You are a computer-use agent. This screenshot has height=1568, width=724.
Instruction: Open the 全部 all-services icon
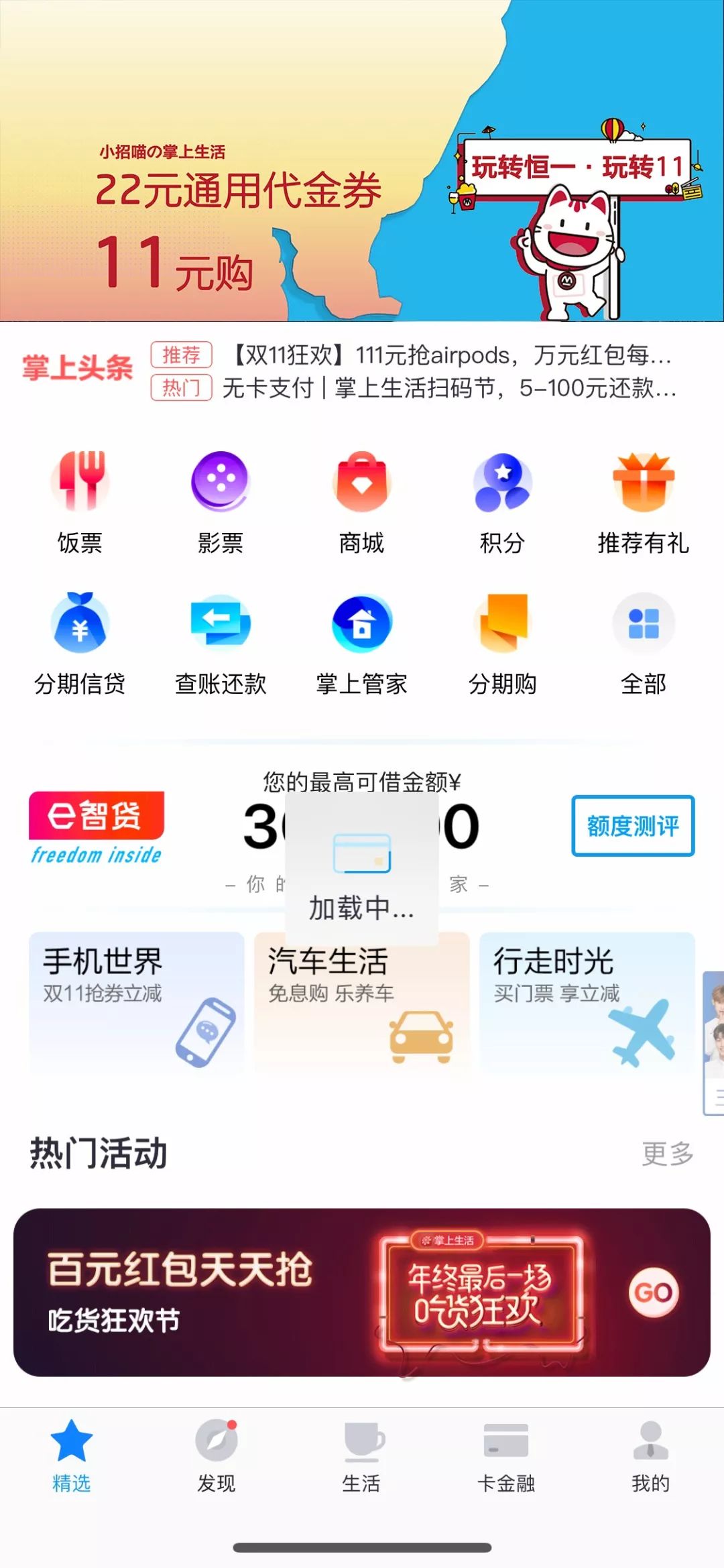(x=644, y=640)
